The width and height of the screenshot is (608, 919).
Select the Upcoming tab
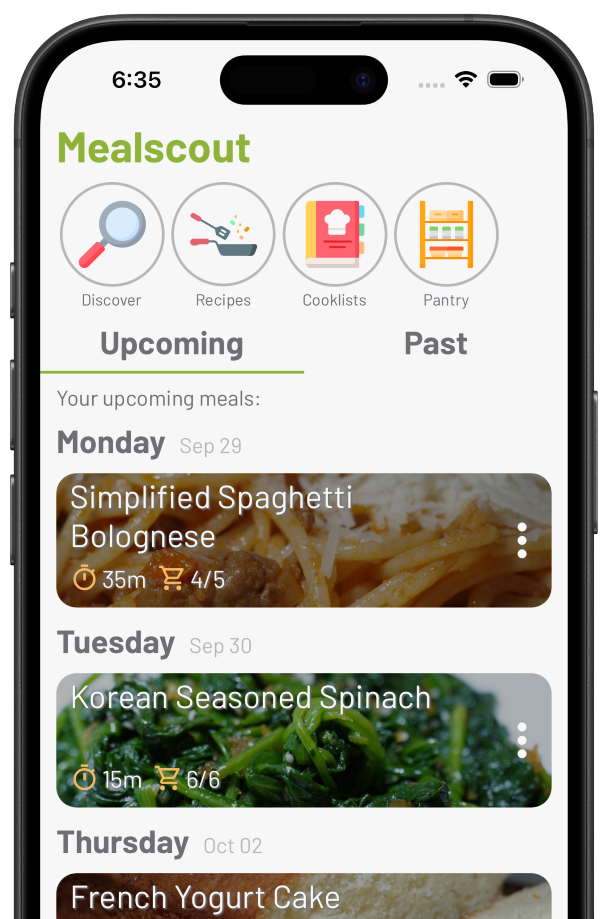(172, 345)
